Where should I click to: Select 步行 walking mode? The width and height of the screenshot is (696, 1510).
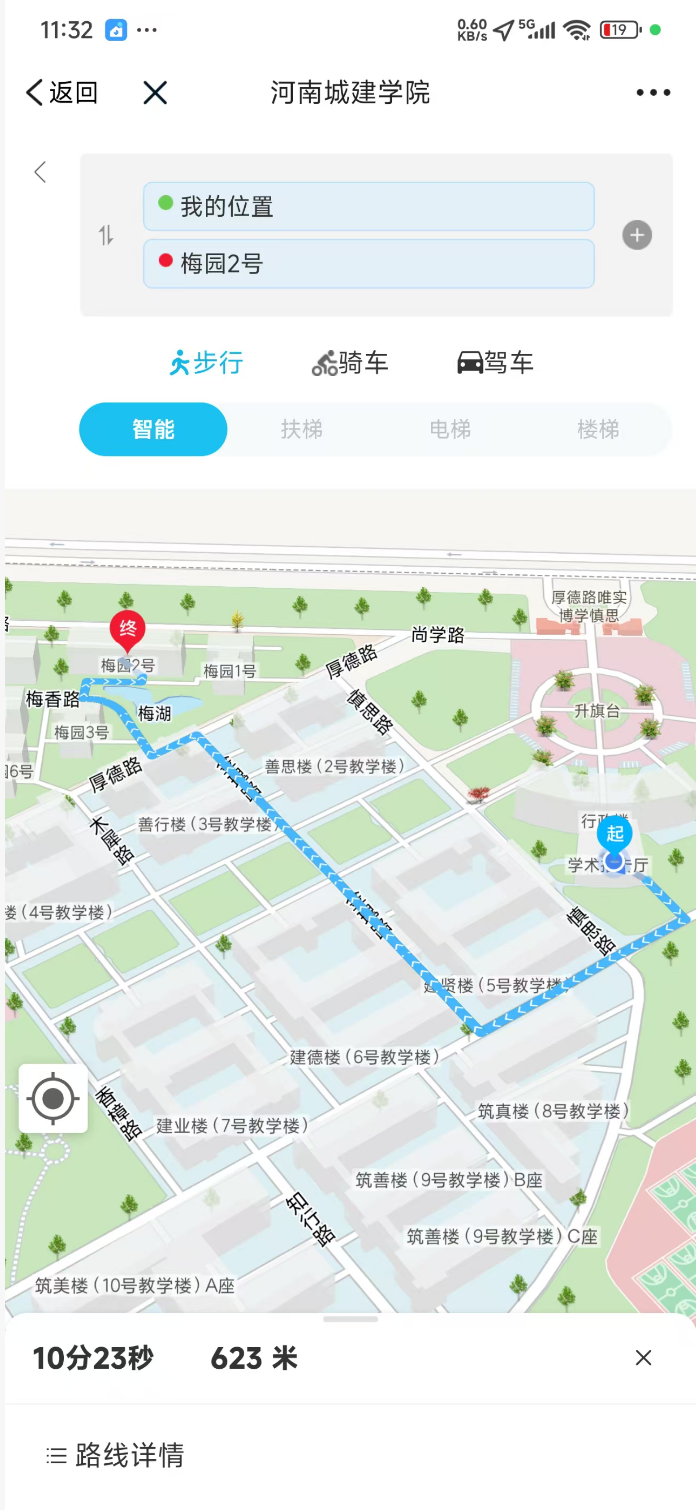(x=207, y=362)
